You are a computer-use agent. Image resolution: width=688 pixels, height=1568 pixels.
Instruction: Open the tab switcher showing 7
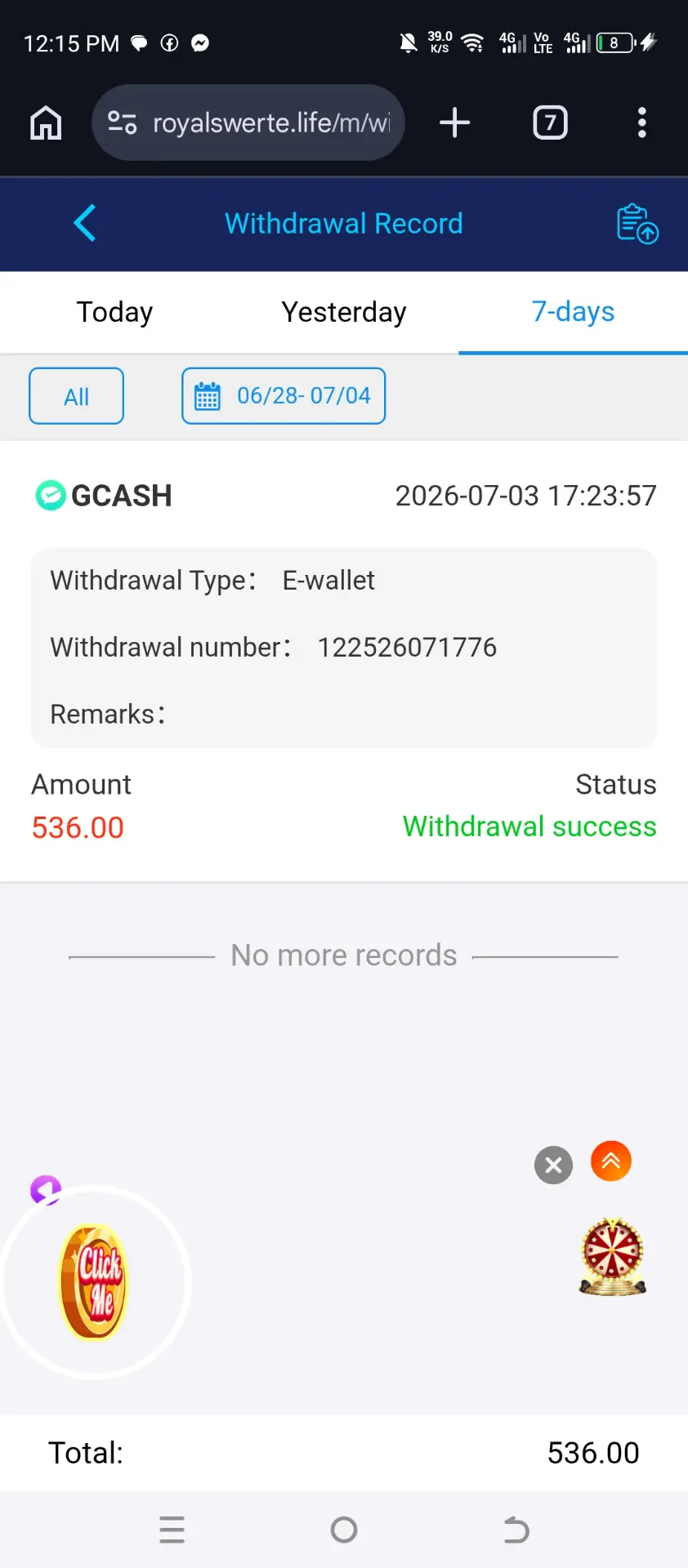(550, 123)
